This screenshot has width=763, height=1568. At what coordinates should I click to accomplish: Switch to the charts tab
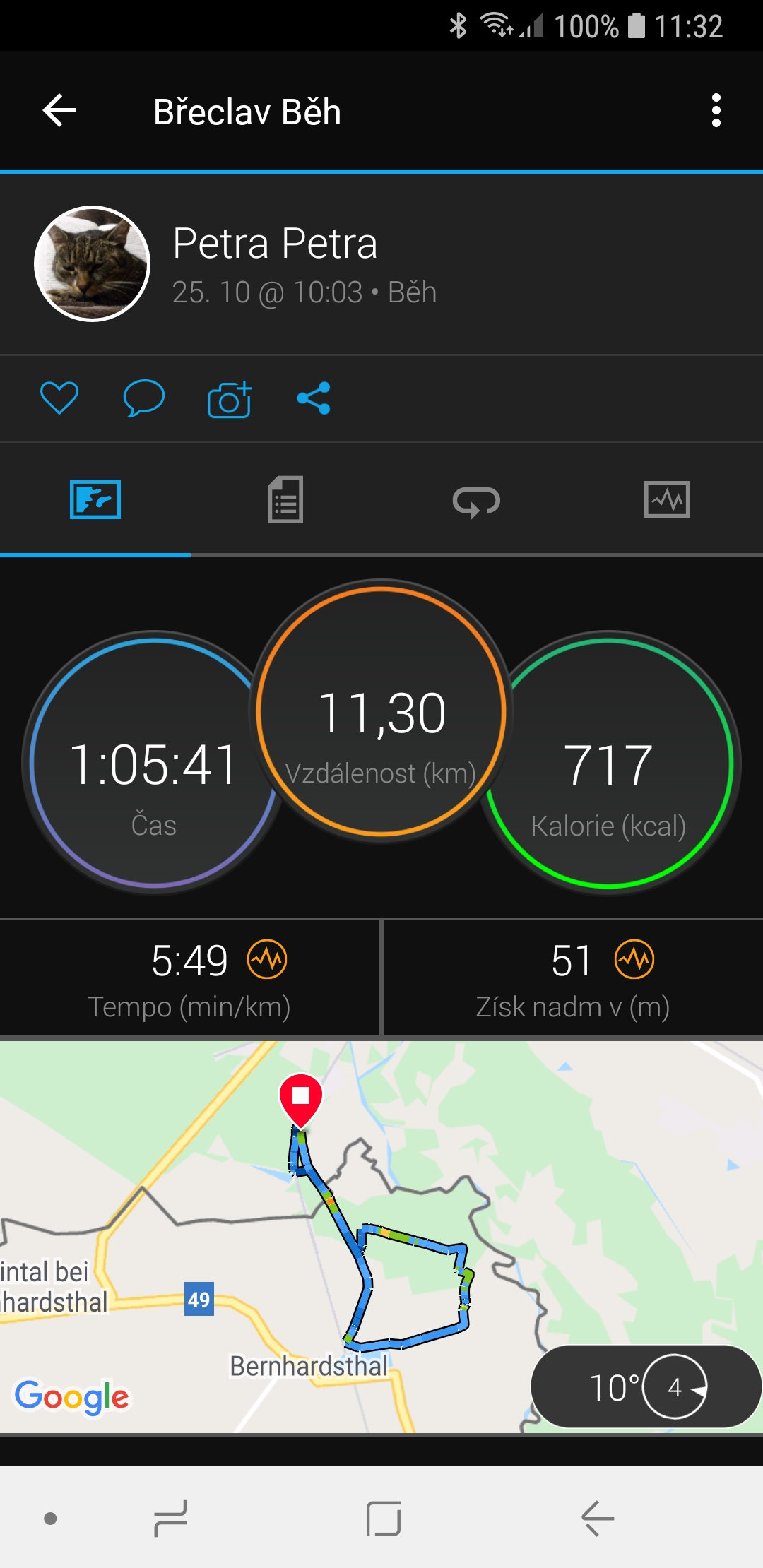coord(667,500)
